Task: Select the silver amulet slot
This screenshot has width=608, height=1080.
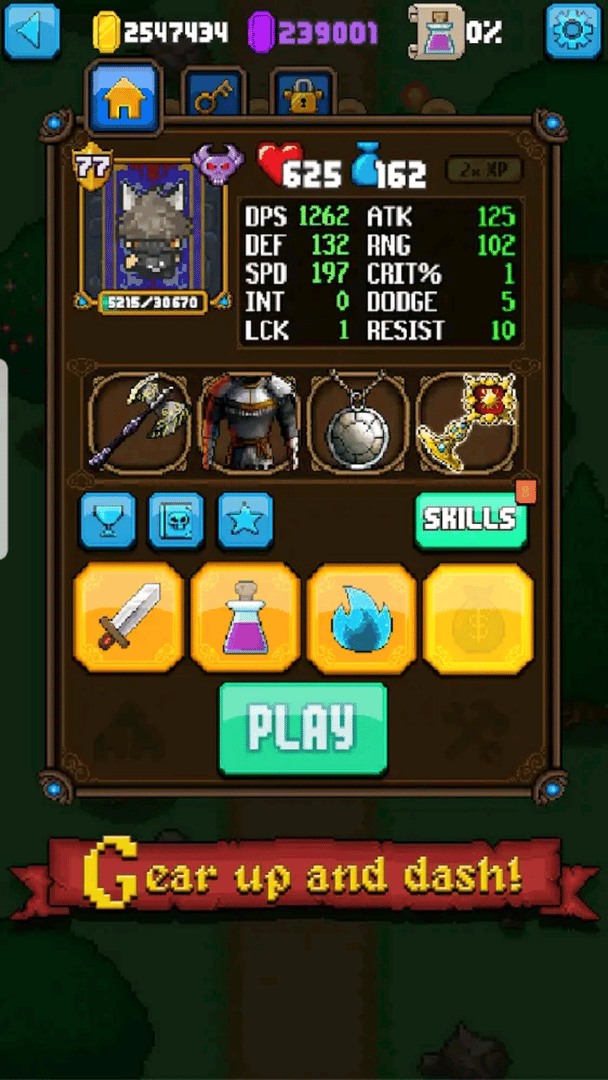Action: 357,422
